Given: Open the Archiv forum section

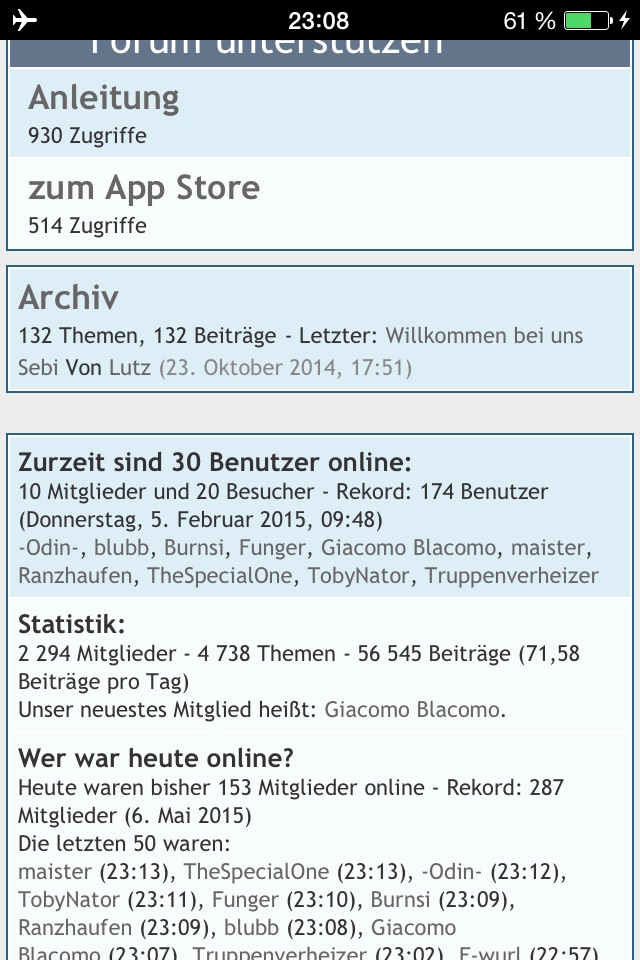Looking at the screenshot, I should pyautogui.click(x=68, y=297).
